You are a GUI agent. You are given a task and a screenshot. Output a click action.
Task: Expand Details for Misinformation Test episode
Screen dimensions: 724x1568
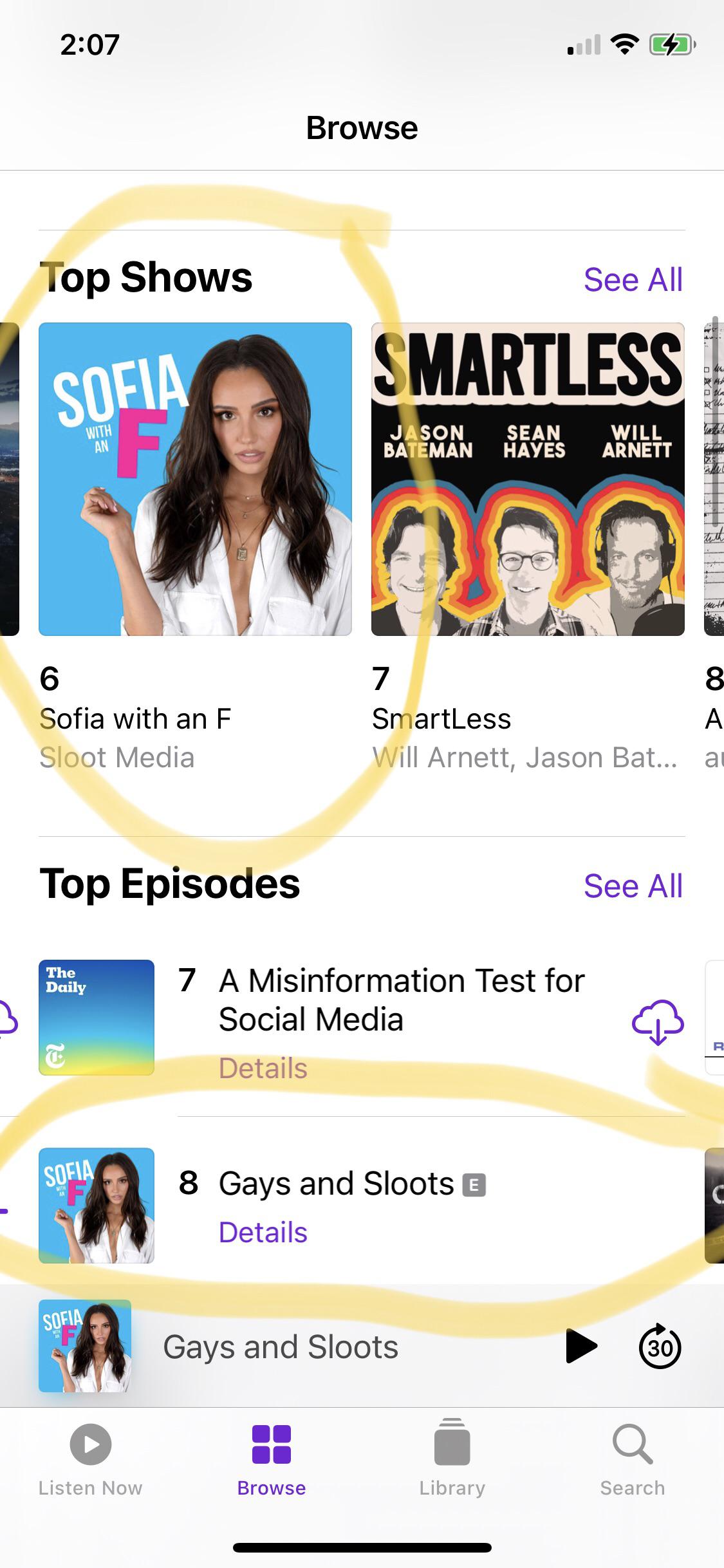[x=262, y=1067]
